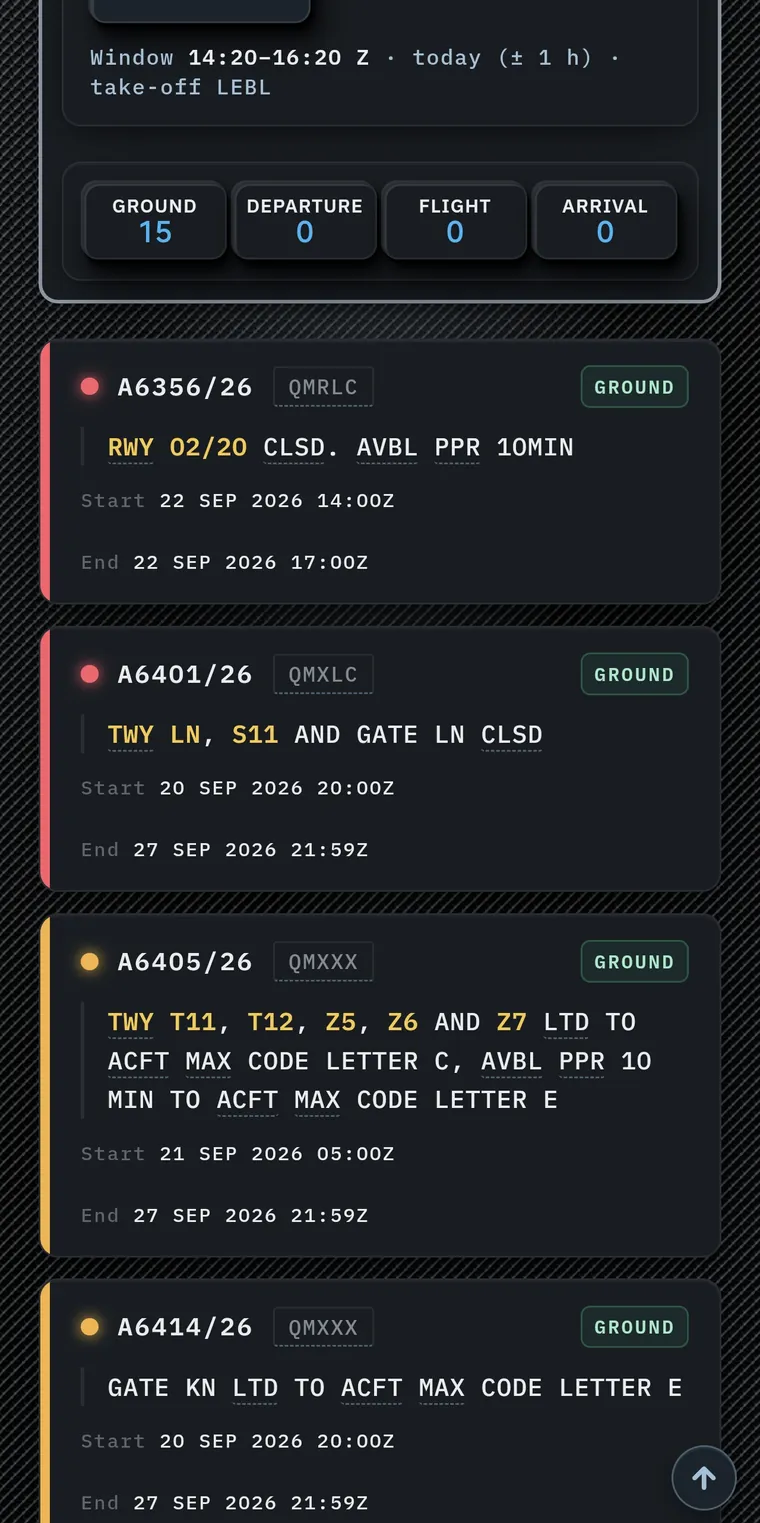Open NOTAM A6356/26 card

[380, 471]
